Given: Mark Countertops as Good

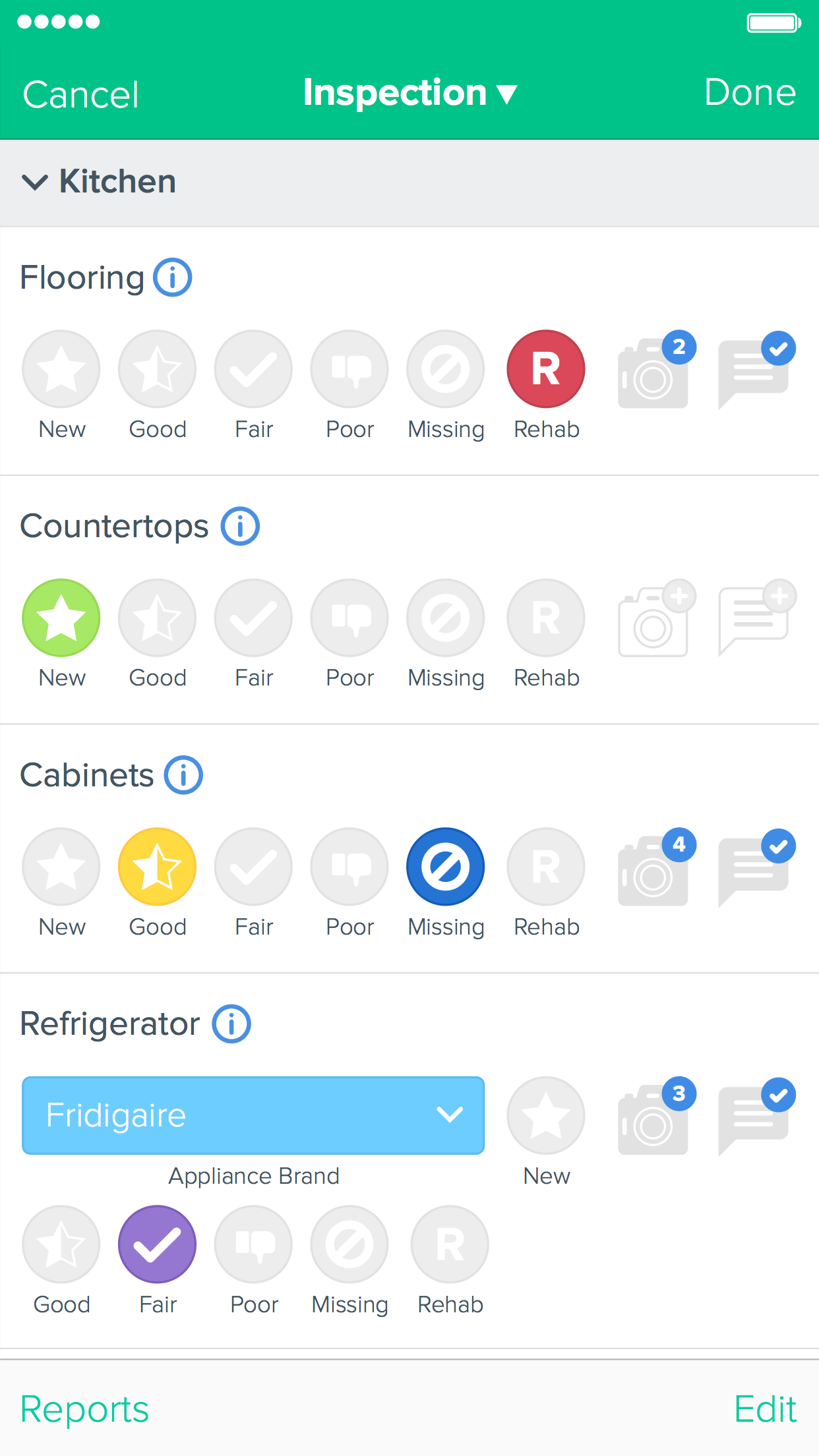Looking at the screenshot, I should pos(157,618).
